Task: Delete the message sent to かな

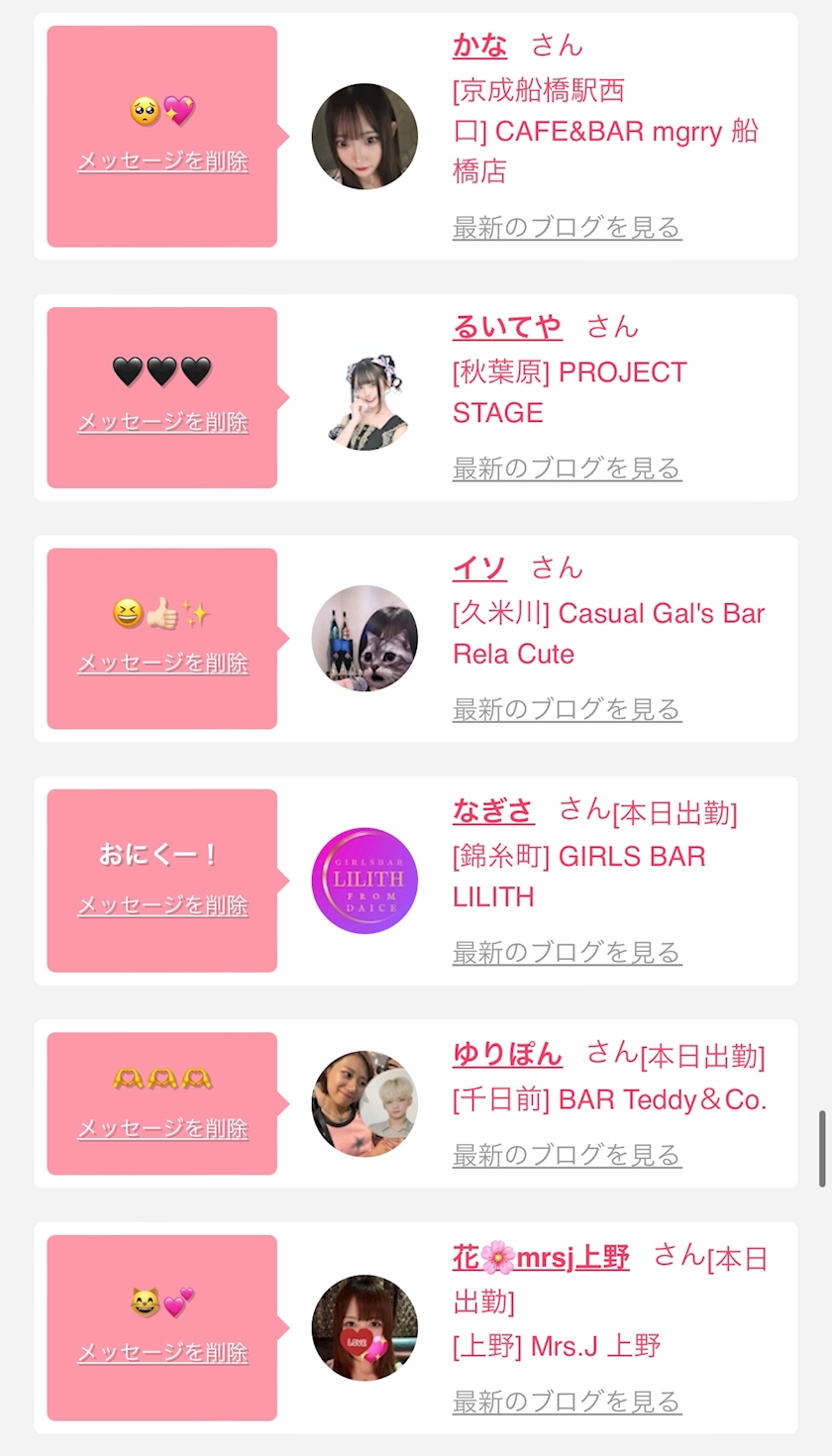Action: pos(162,160)
